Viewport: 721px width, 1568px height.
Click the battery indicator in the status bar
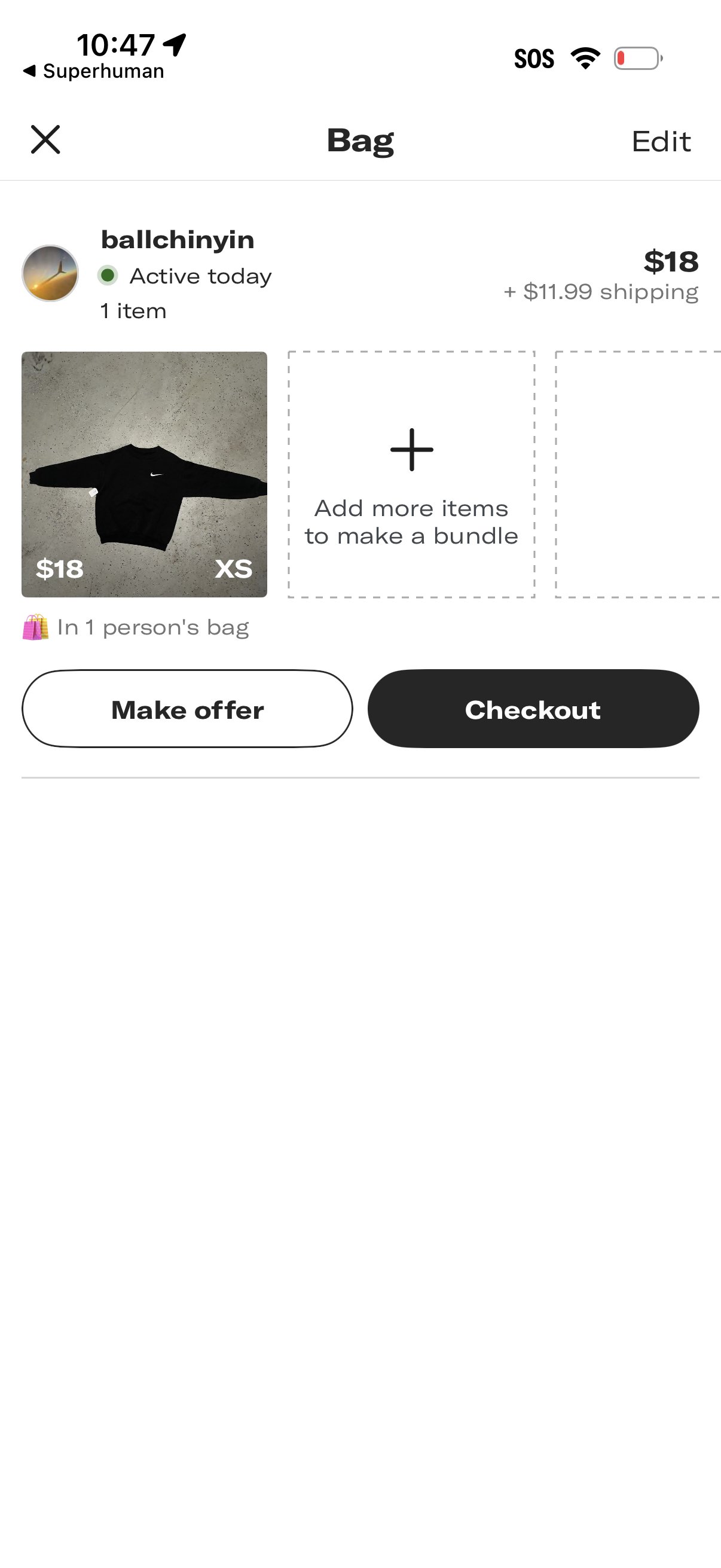point(636,57)
